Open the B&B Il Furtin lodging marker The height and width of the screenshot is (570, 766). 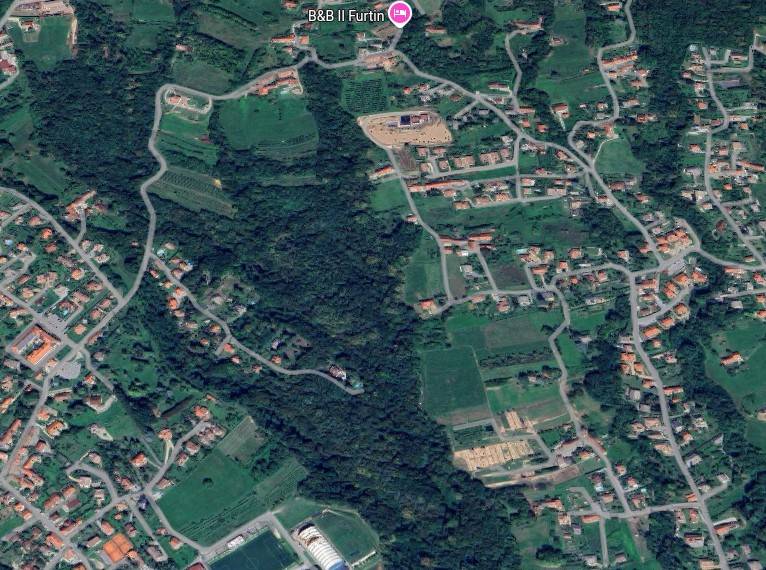(x=400, y=13)
